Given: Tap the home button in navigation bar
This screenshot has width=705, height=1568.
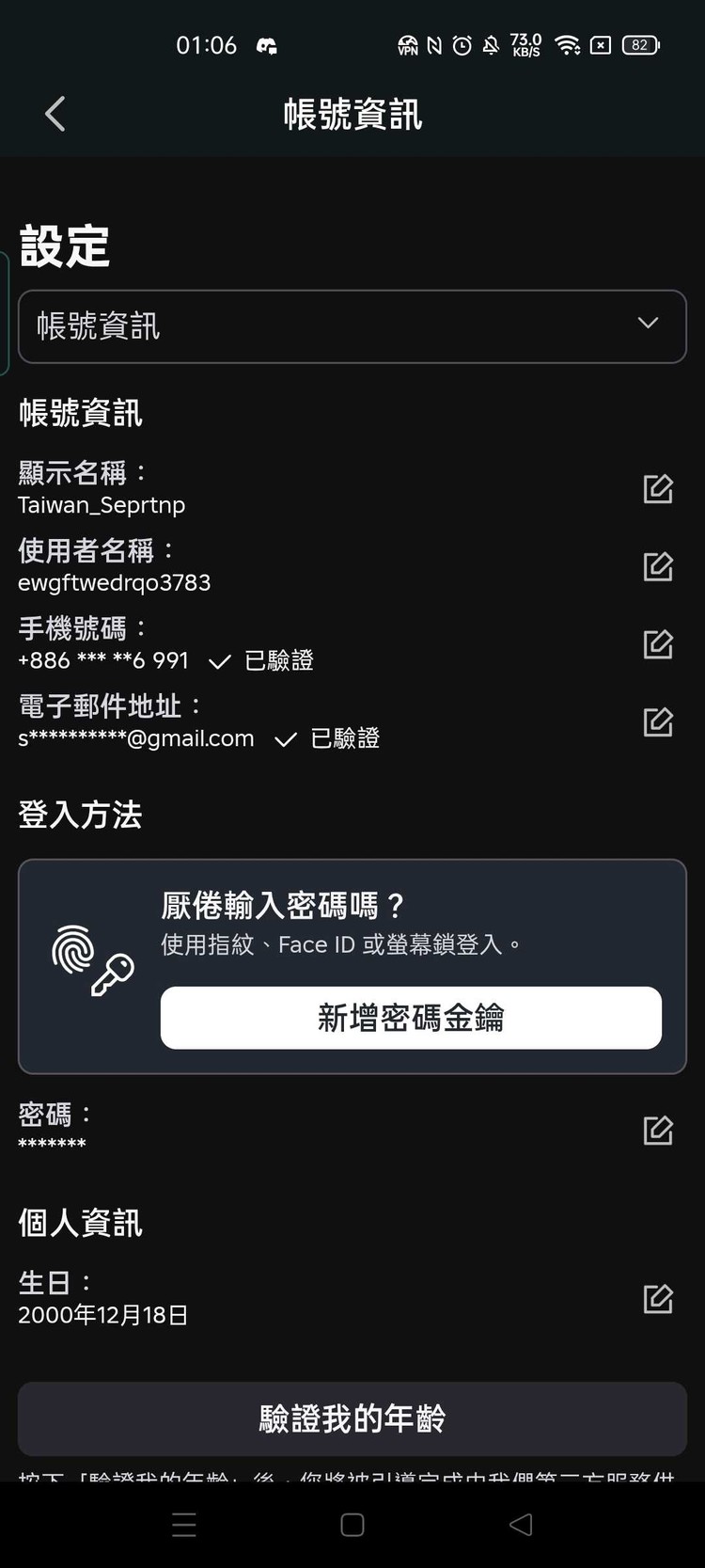Looking at the screenshot, I should coord(352,1525).
